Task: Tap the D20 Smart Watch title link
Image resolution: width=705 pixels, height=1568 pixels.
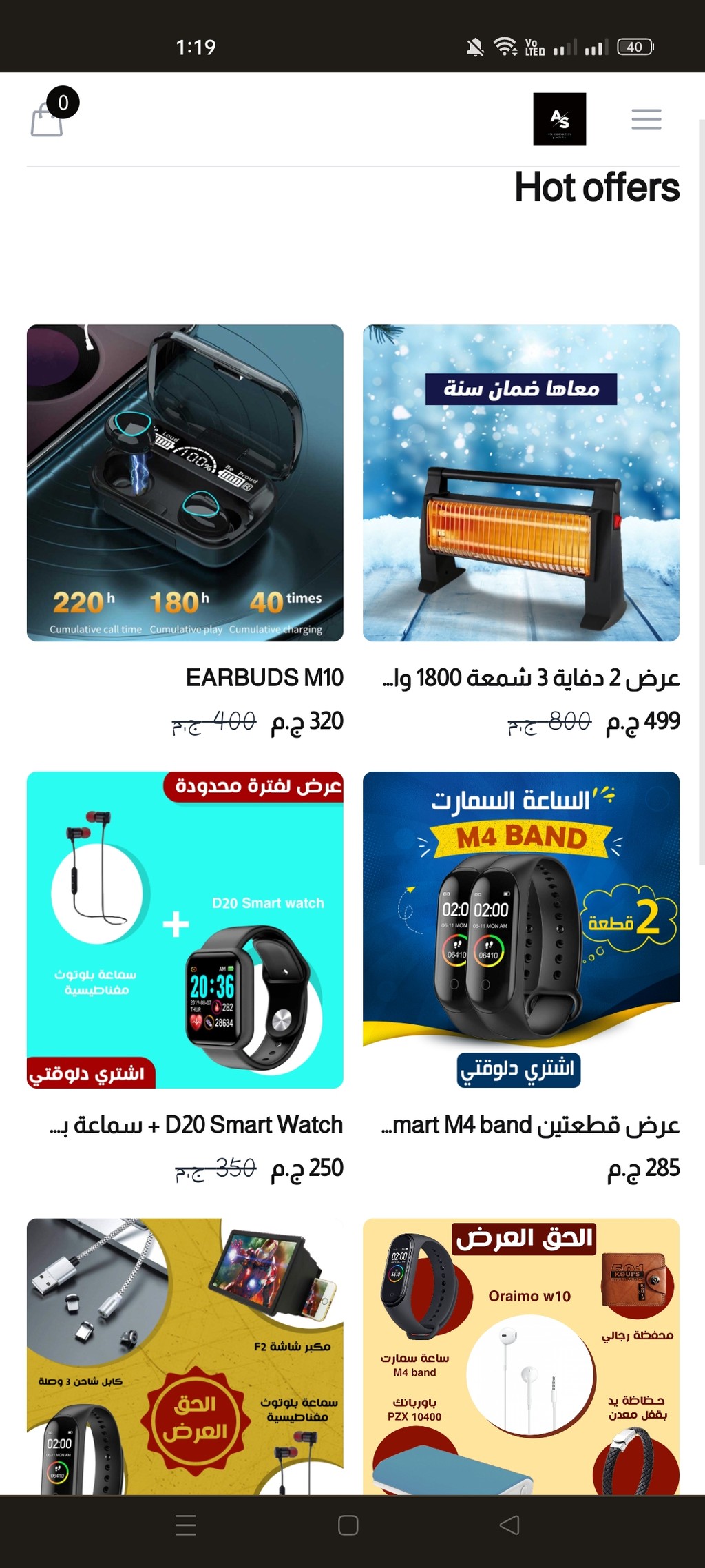Action: 196,1125
